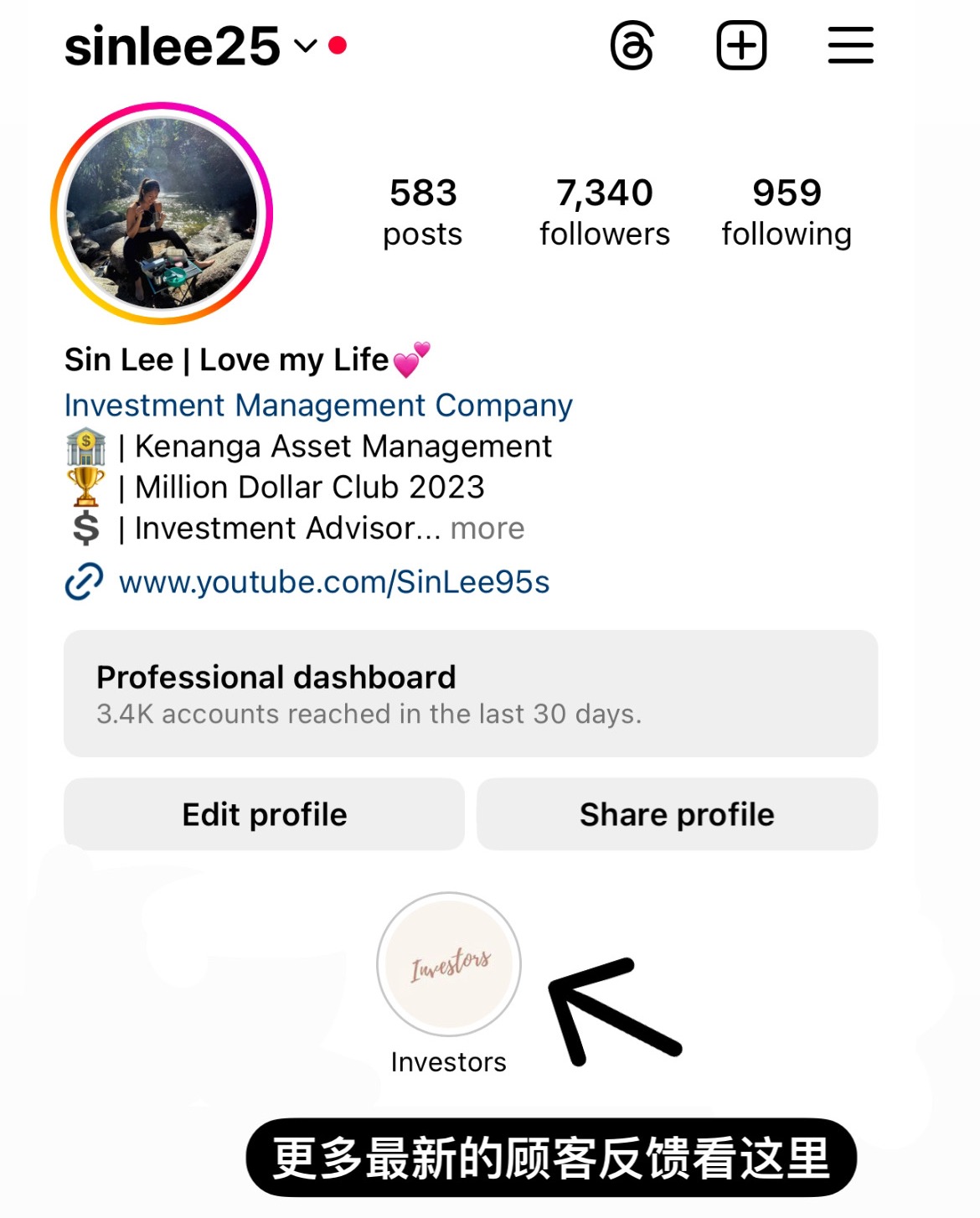The width and height of the screenshot is (980, 1218).
Task: Tap Edit profile
Action: (x=264, y=814)
